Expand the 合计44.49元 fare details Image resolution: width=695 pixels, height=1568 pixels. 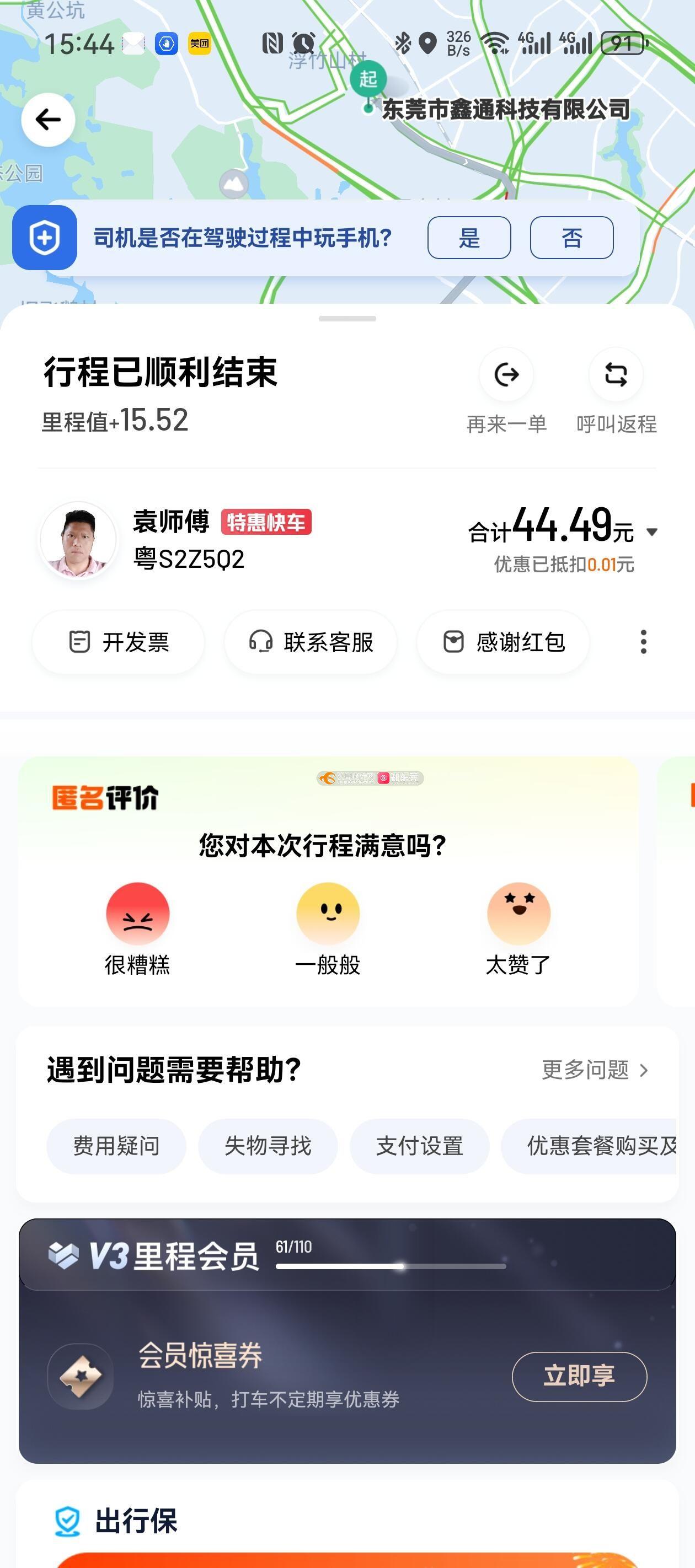click(x=652, y=532)
